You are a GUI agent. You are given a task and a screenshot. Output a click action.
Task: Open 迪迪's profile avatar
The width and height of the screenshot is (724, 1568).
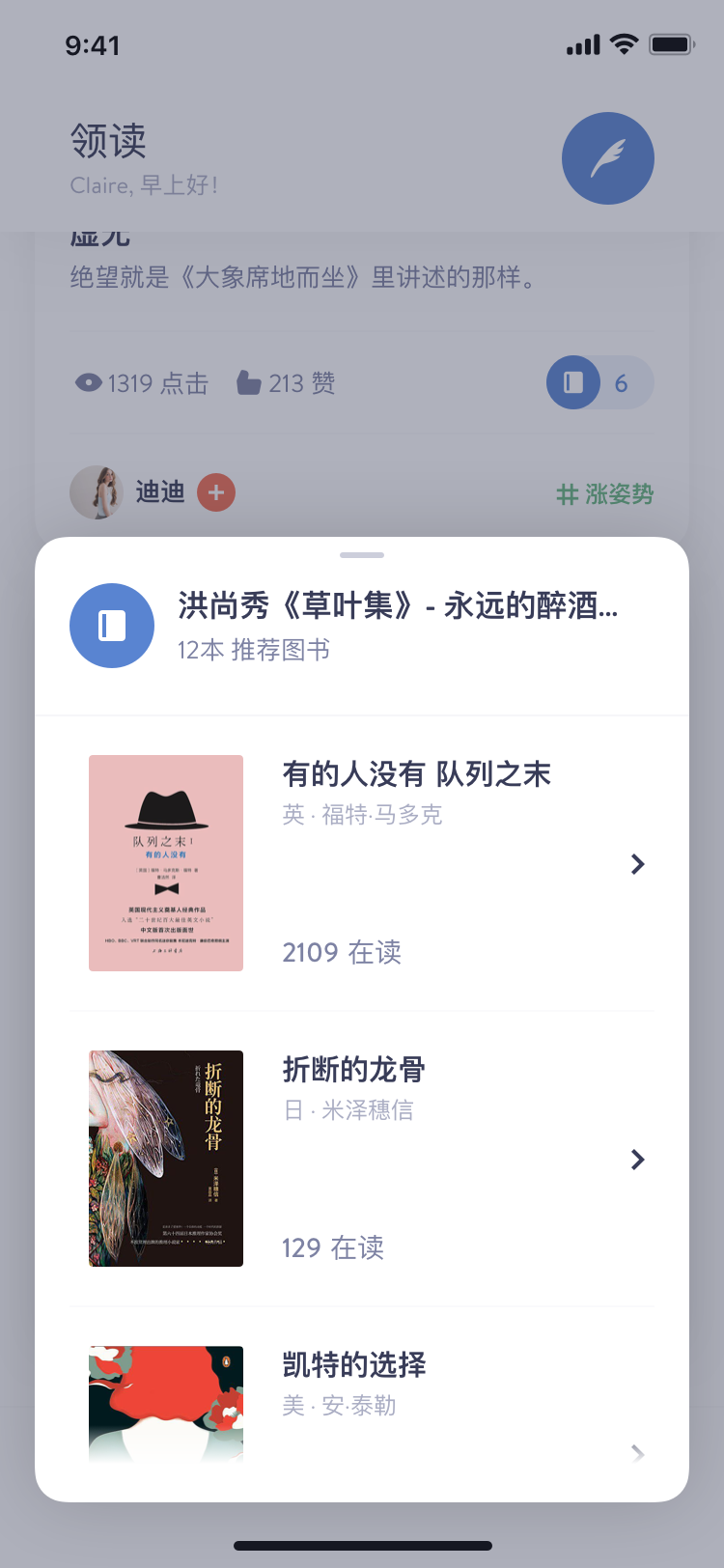pos(97,492)
